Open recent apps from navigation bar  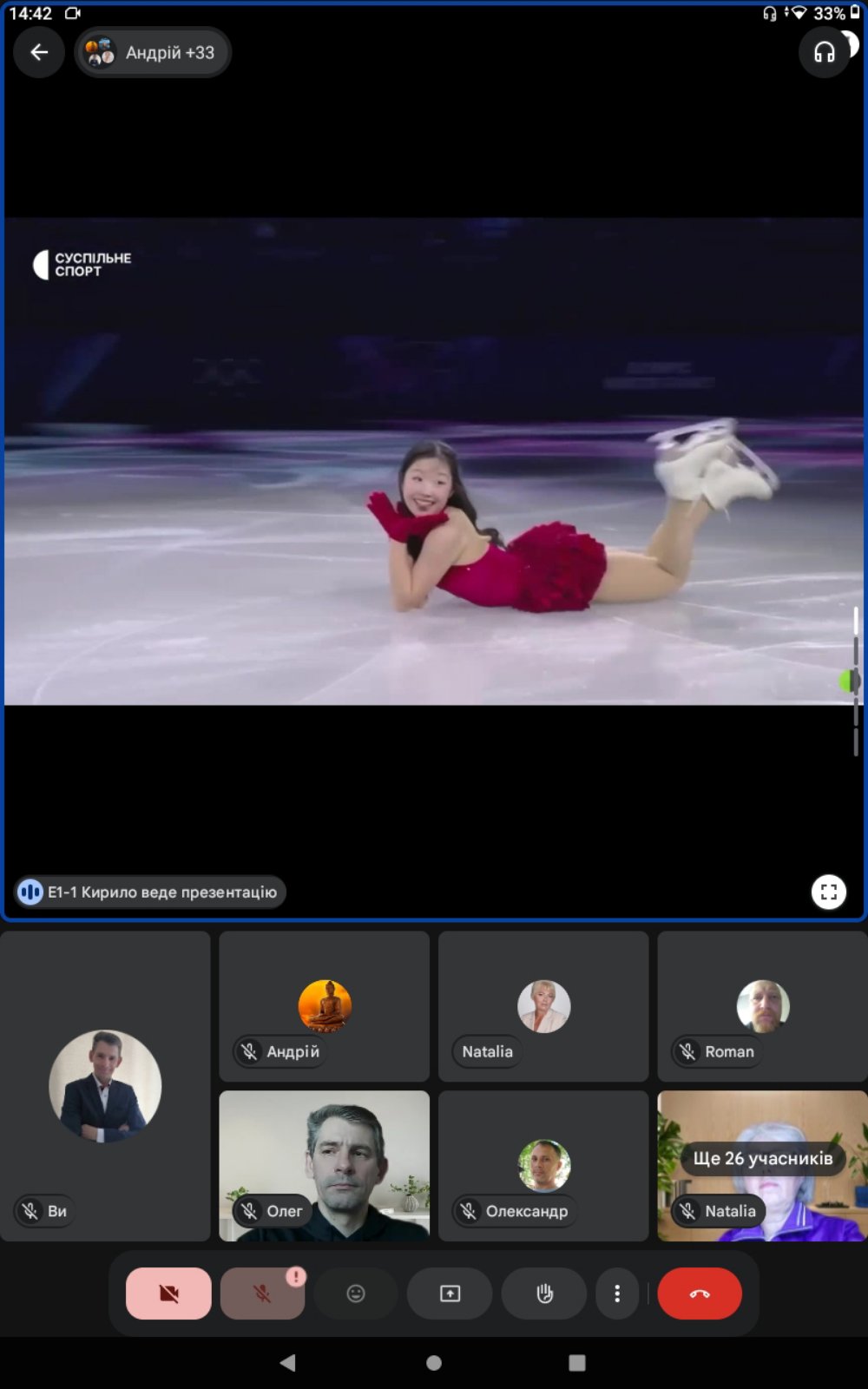tap(577, 1363)
